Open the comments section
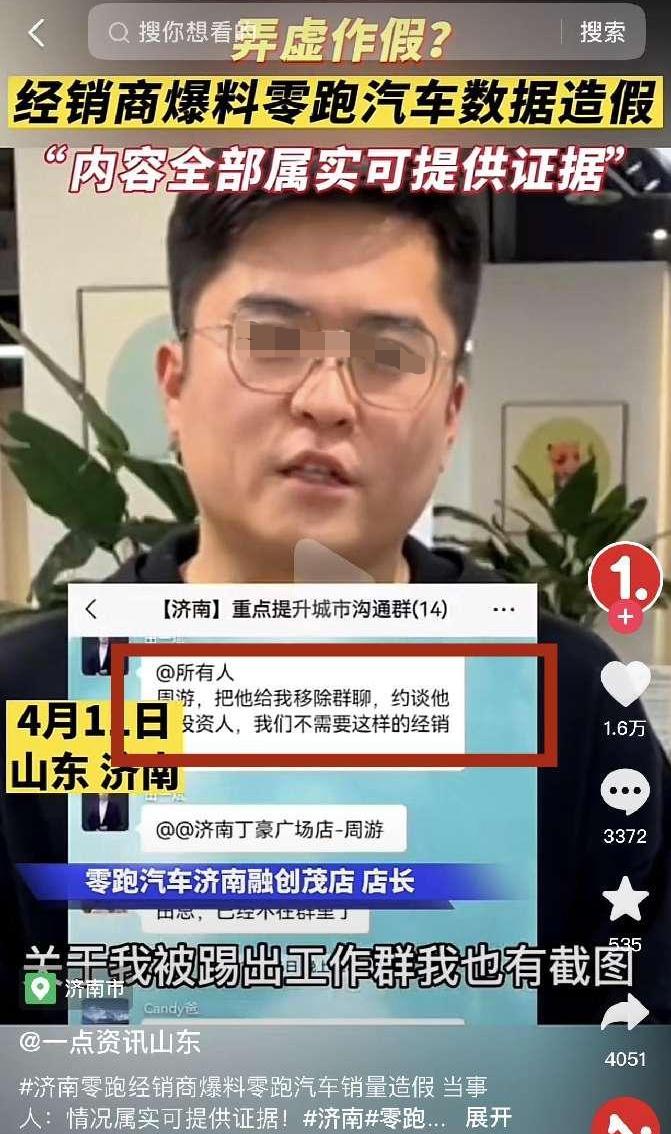This screenshot has width=671, height=1134. pos(625,793)
